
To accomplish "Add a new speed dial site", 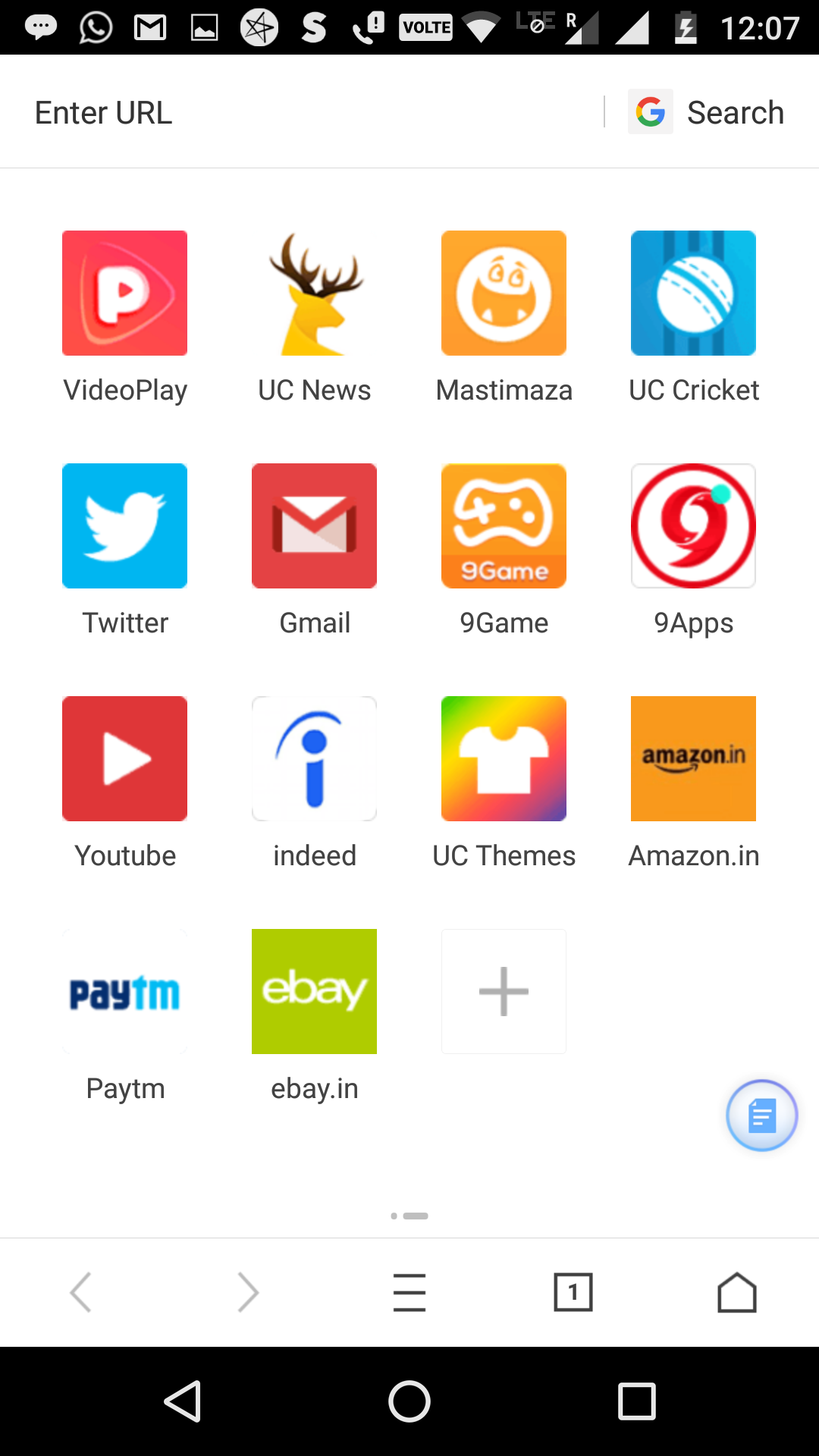I will [x=504, y=992].
